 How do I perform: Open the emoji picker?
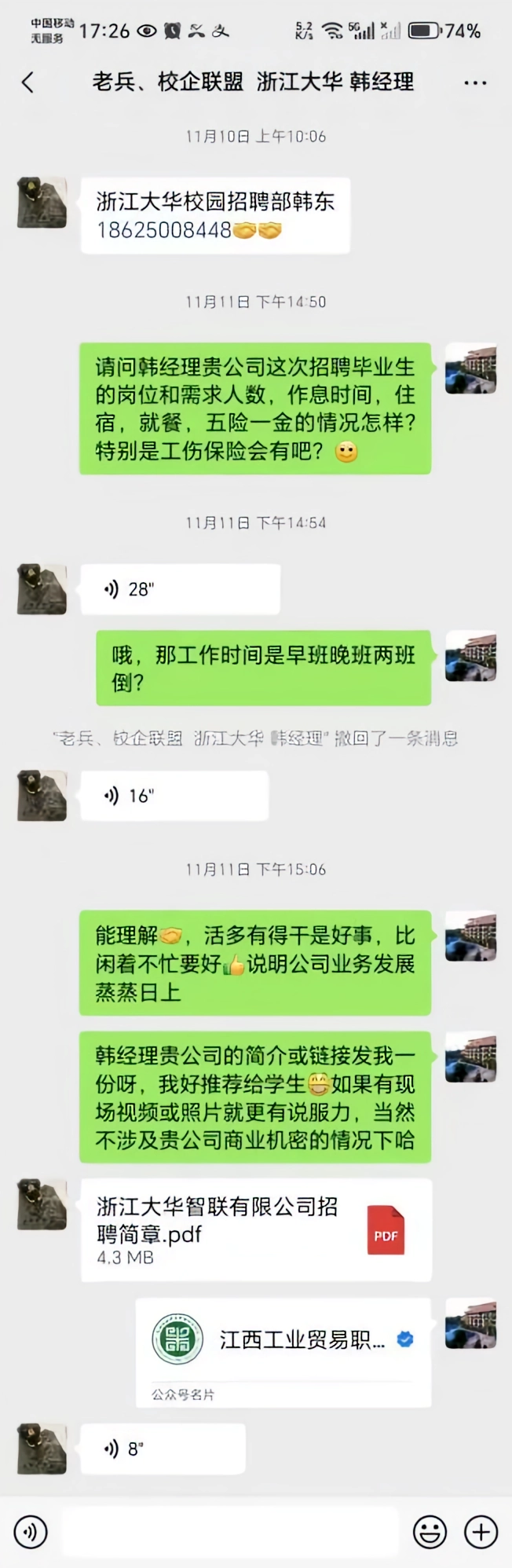click(x=430, y=1532)
